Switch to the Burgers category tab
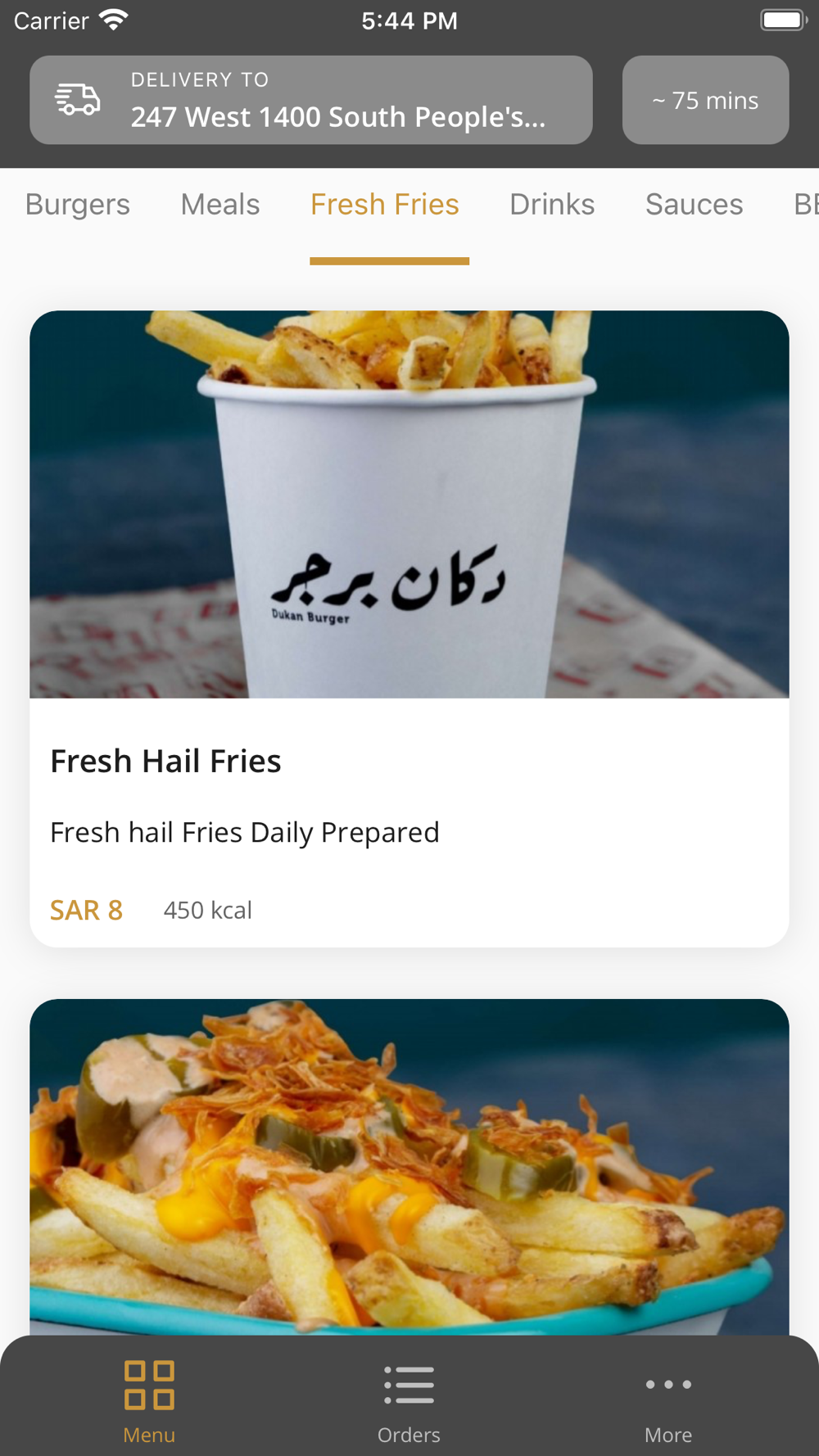Viewport: 819px width, 1456px height. pos(78,205)
